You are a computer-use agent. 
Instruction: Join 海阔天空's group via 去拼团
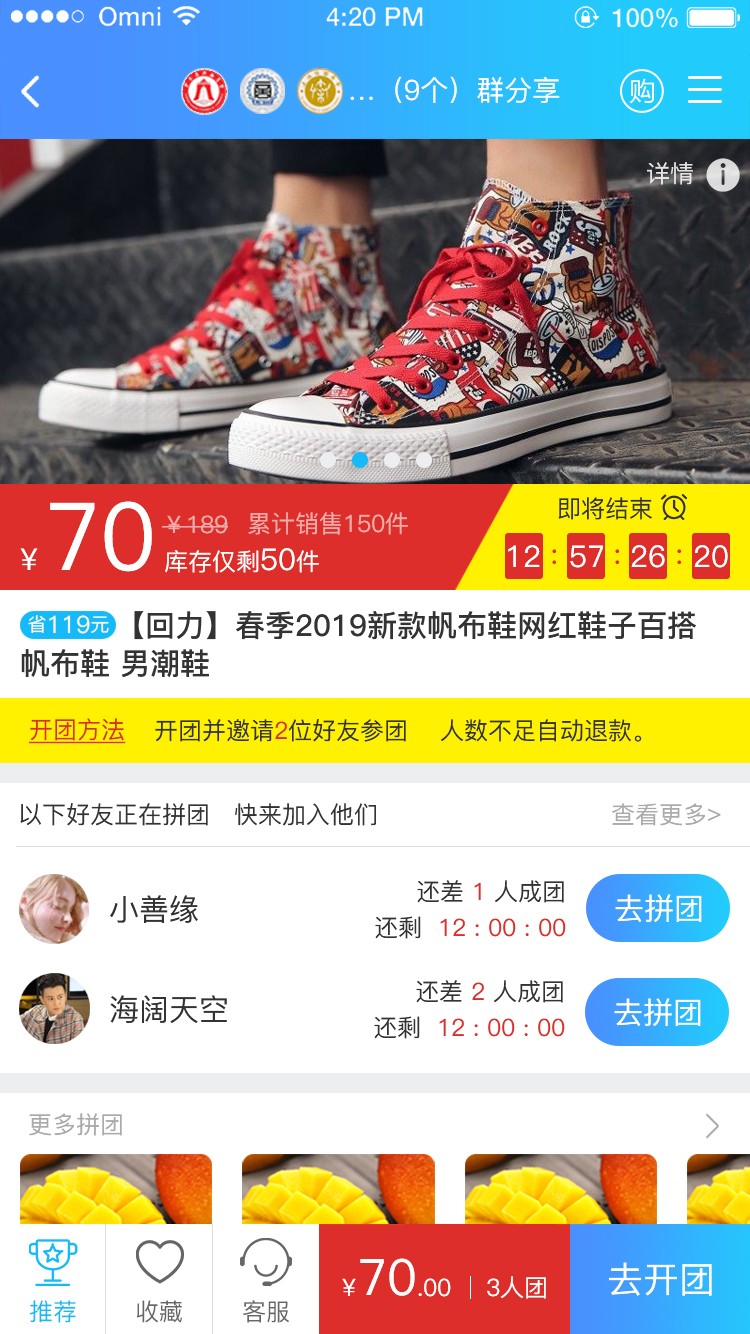pos(657,1012)
